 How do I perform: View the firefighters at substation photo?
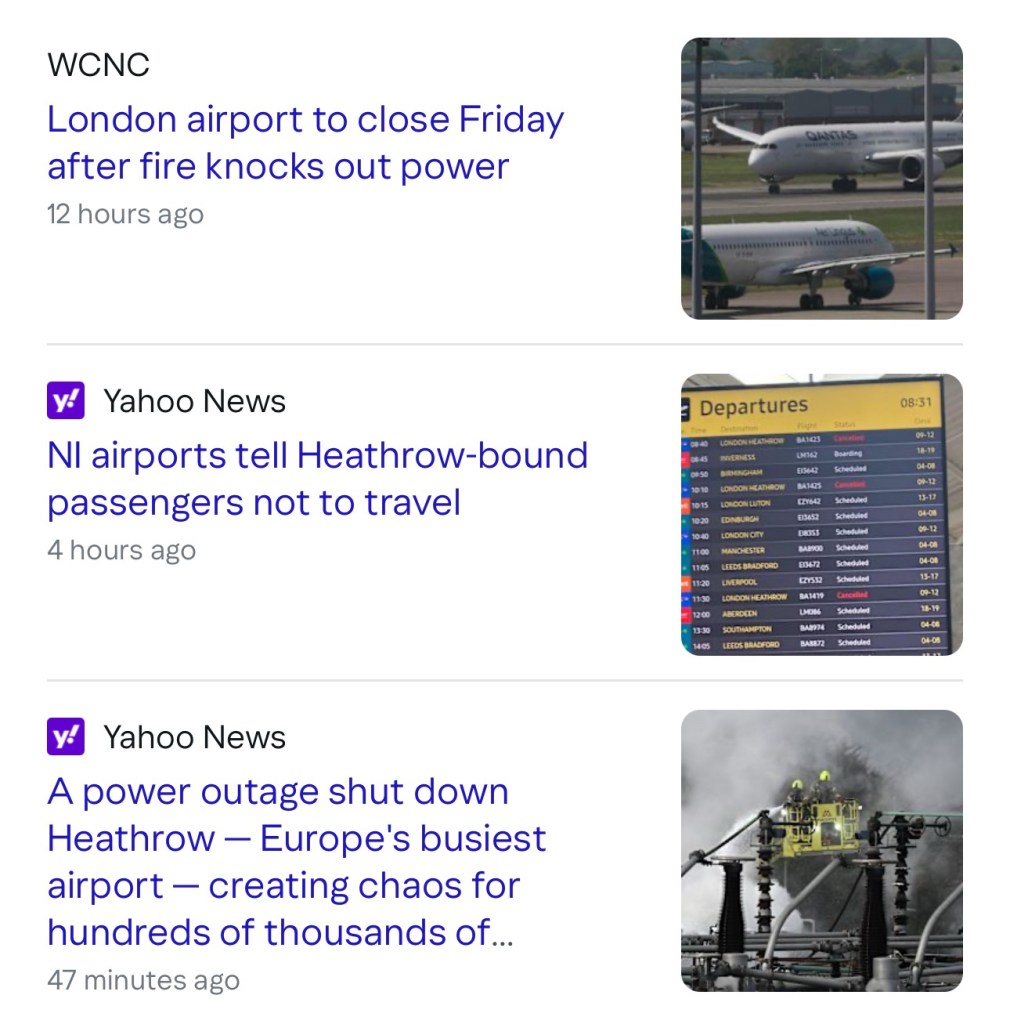coord(821,851)
